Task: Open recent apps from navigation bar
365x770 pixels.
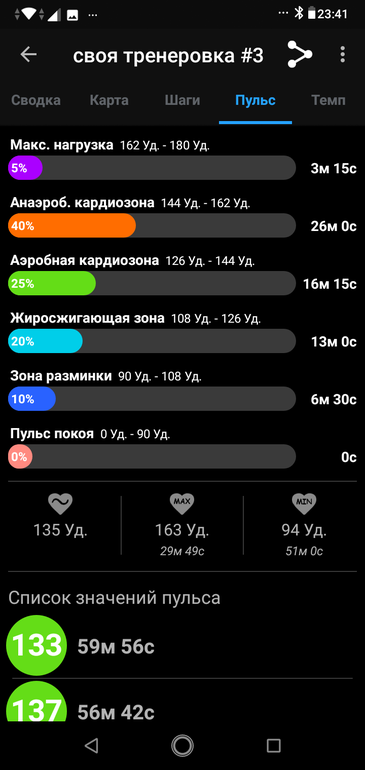Action: (x=274, y=745)
